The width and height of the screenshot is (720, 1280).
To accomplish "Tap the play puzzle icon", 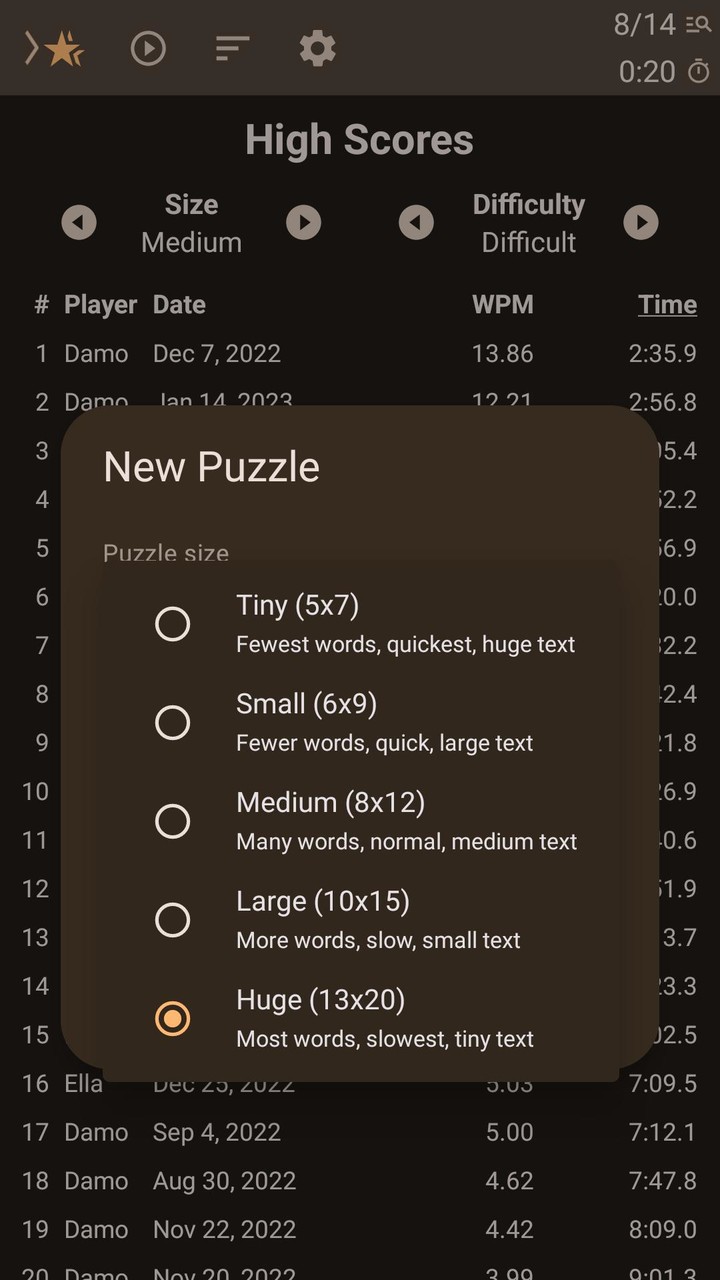I will (148, 48).
